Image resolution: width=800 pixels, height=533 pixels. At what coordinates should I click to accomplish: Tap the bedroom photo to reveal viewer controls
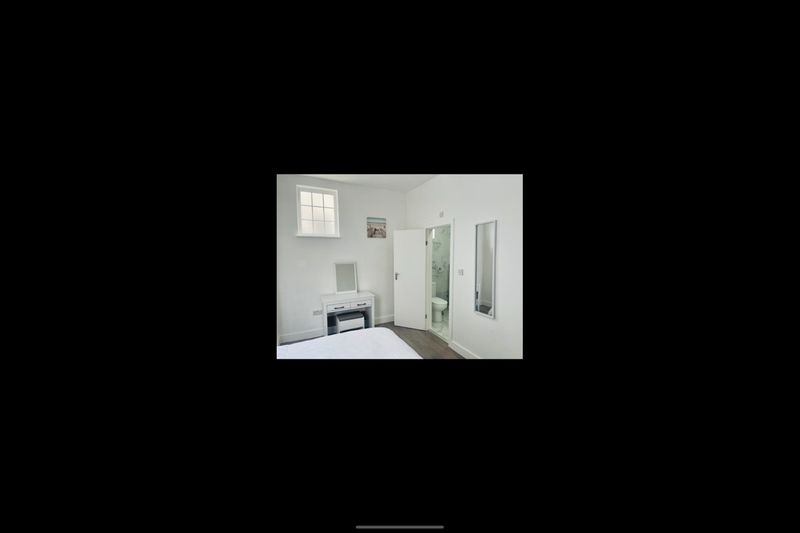pos(399,266)
